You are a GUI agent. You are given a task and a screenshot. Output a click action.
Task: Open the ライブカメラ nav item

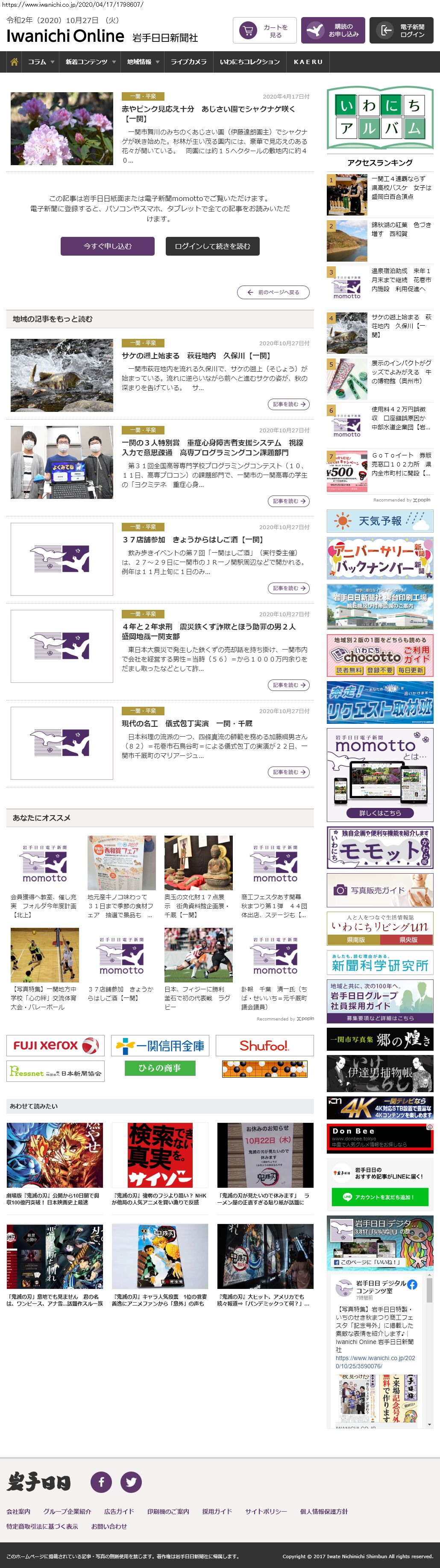pos(188,62)
